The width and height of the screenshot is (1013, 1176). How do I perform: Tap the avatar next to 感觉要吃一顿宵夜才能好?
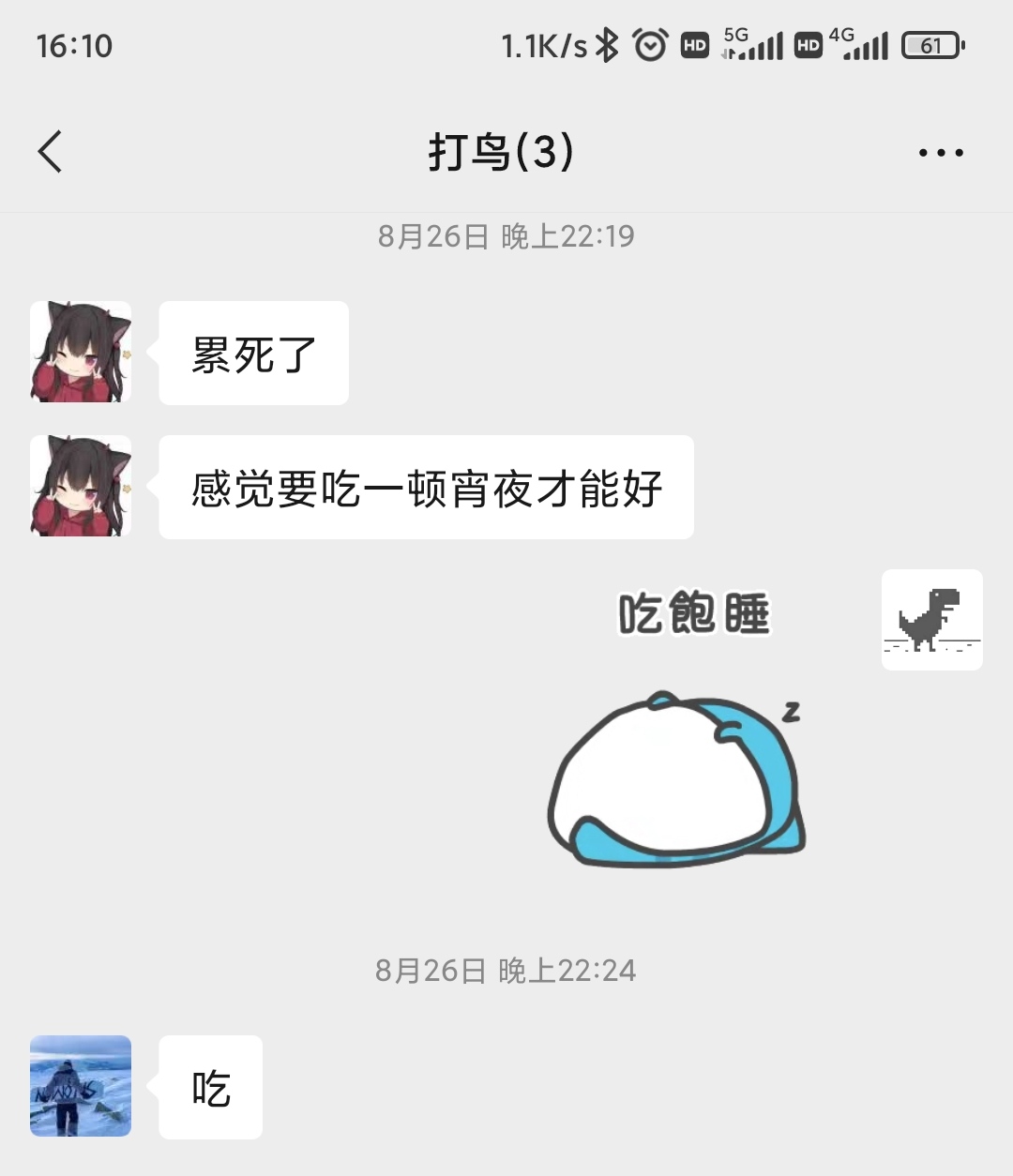click(81, 487)
